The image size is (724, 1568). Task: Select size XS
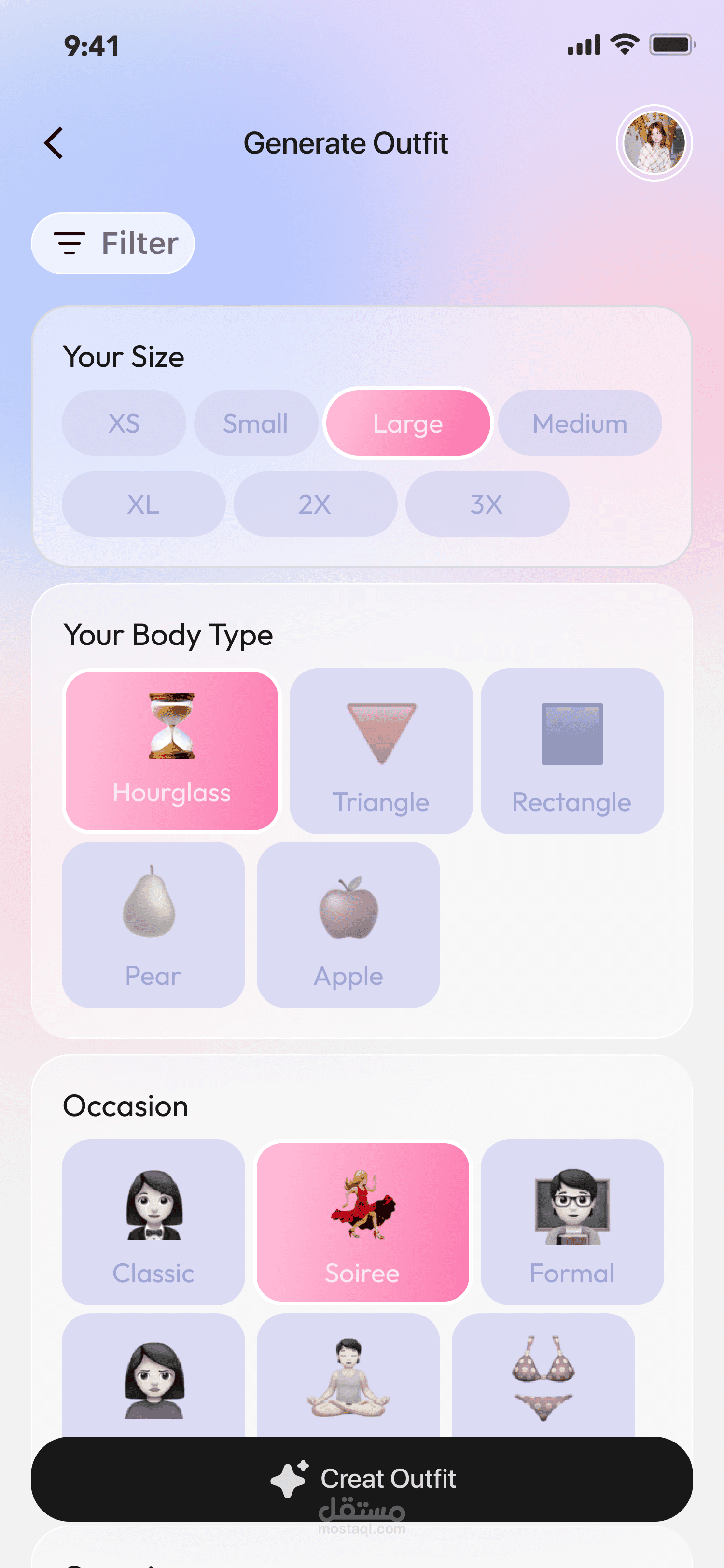[124, 423]
